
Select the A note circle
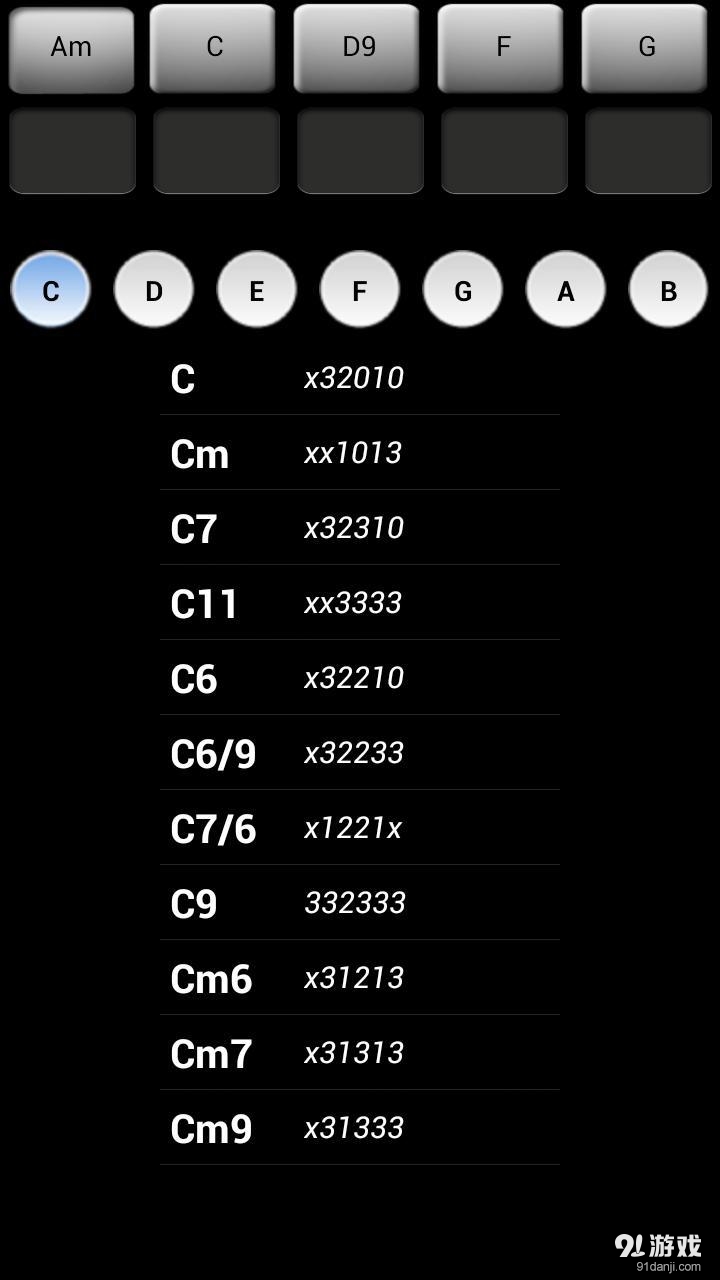point(565,289)
